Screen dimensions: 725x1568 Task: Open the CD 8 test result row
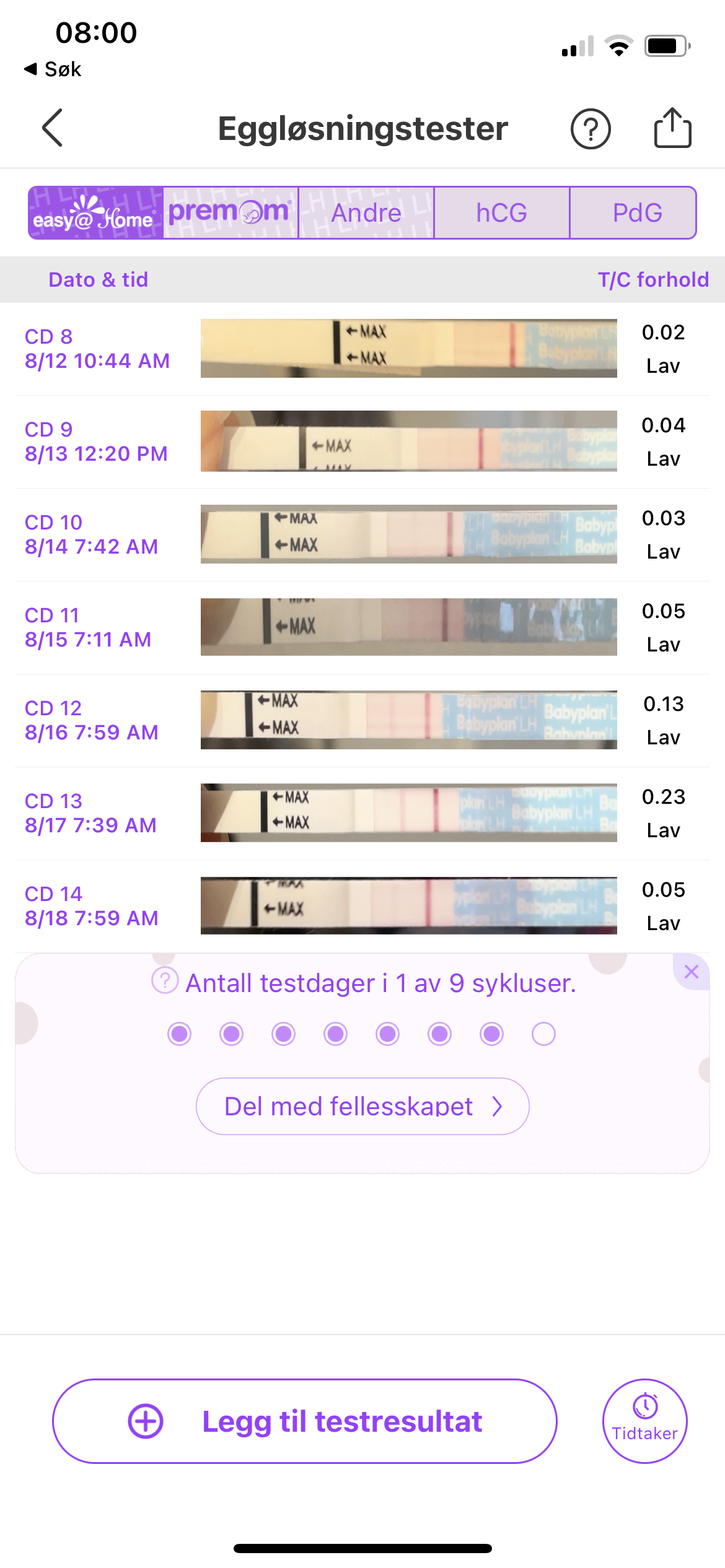(362, 349)
